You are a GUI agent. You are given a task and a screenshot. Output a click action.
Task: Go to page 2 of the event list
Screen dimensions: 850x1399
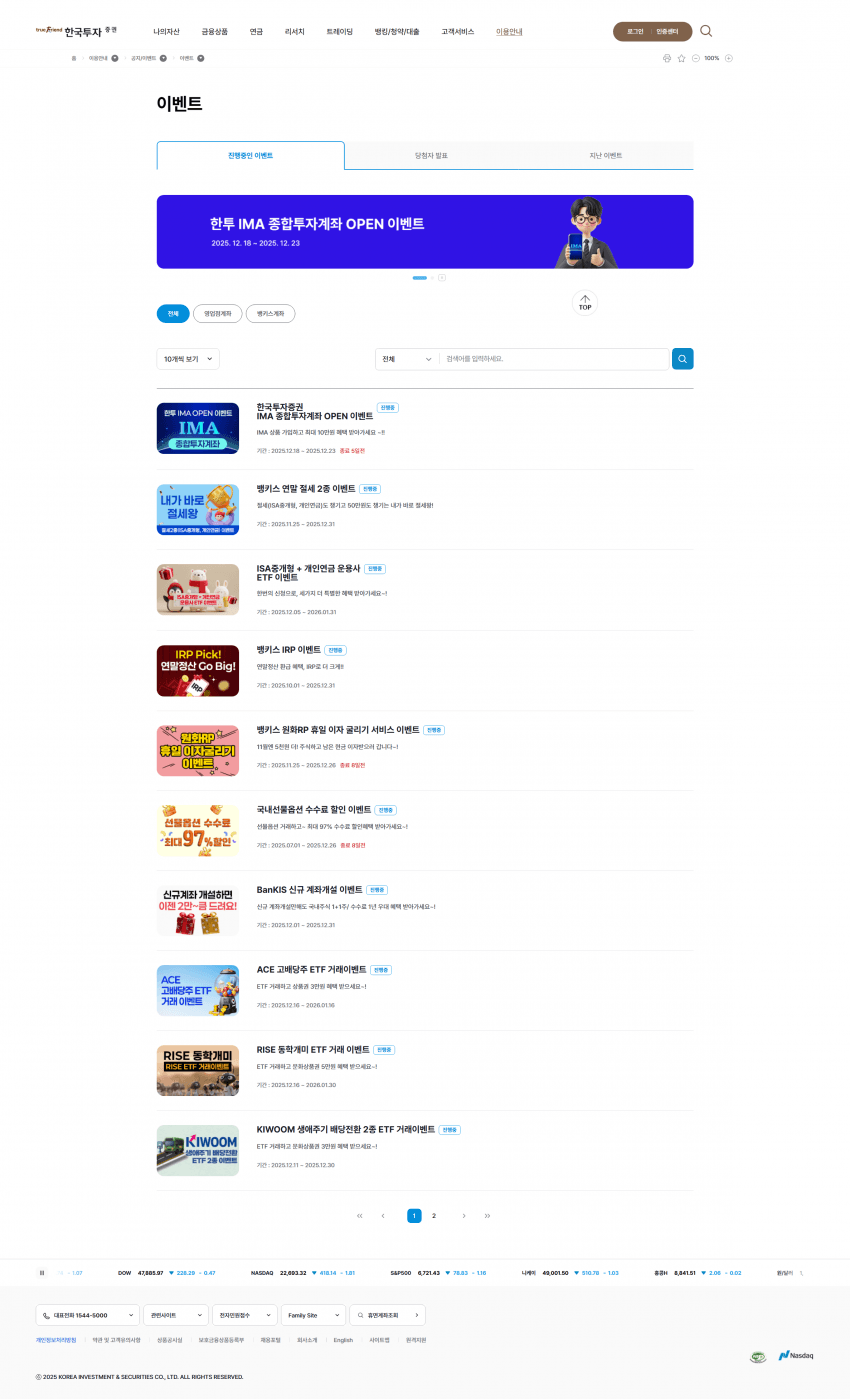point(433,1216)
